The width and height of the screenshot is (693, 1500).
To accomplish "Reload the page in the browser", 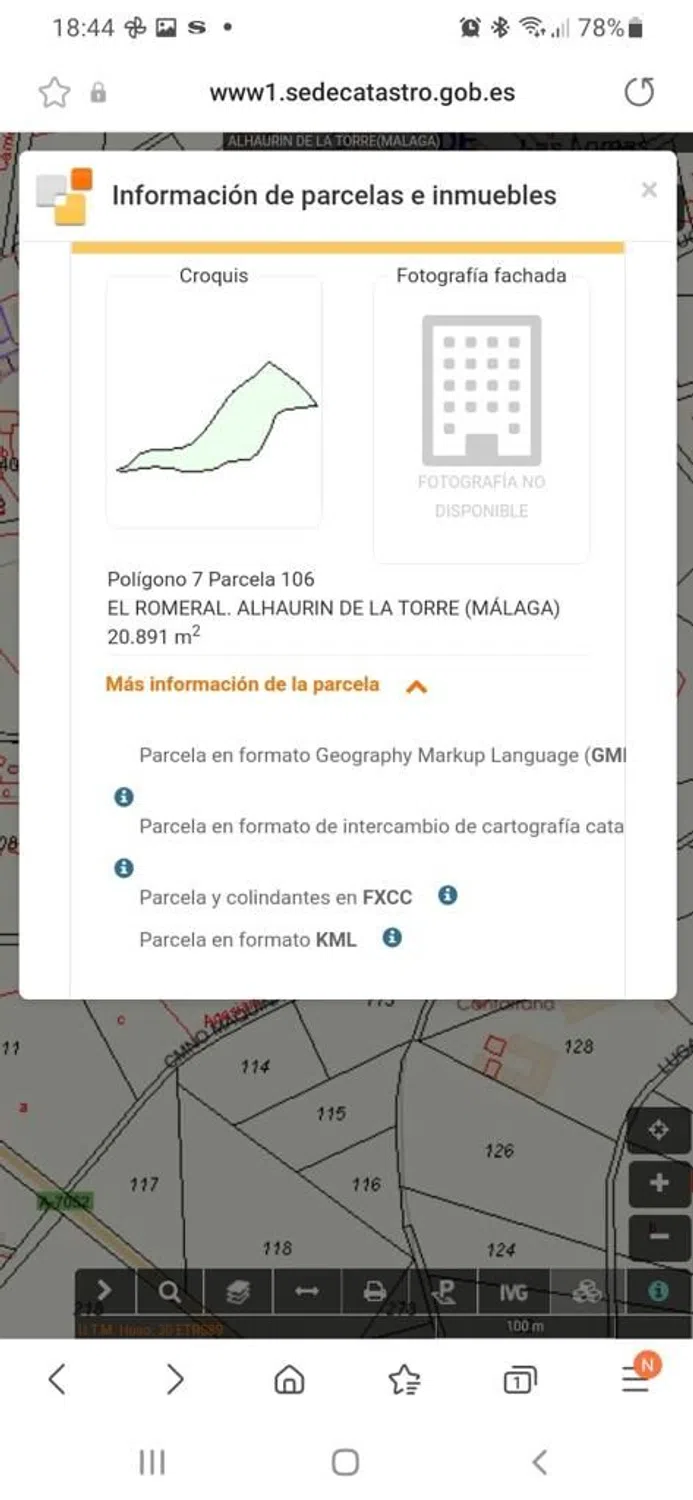I will click(639, 93).
